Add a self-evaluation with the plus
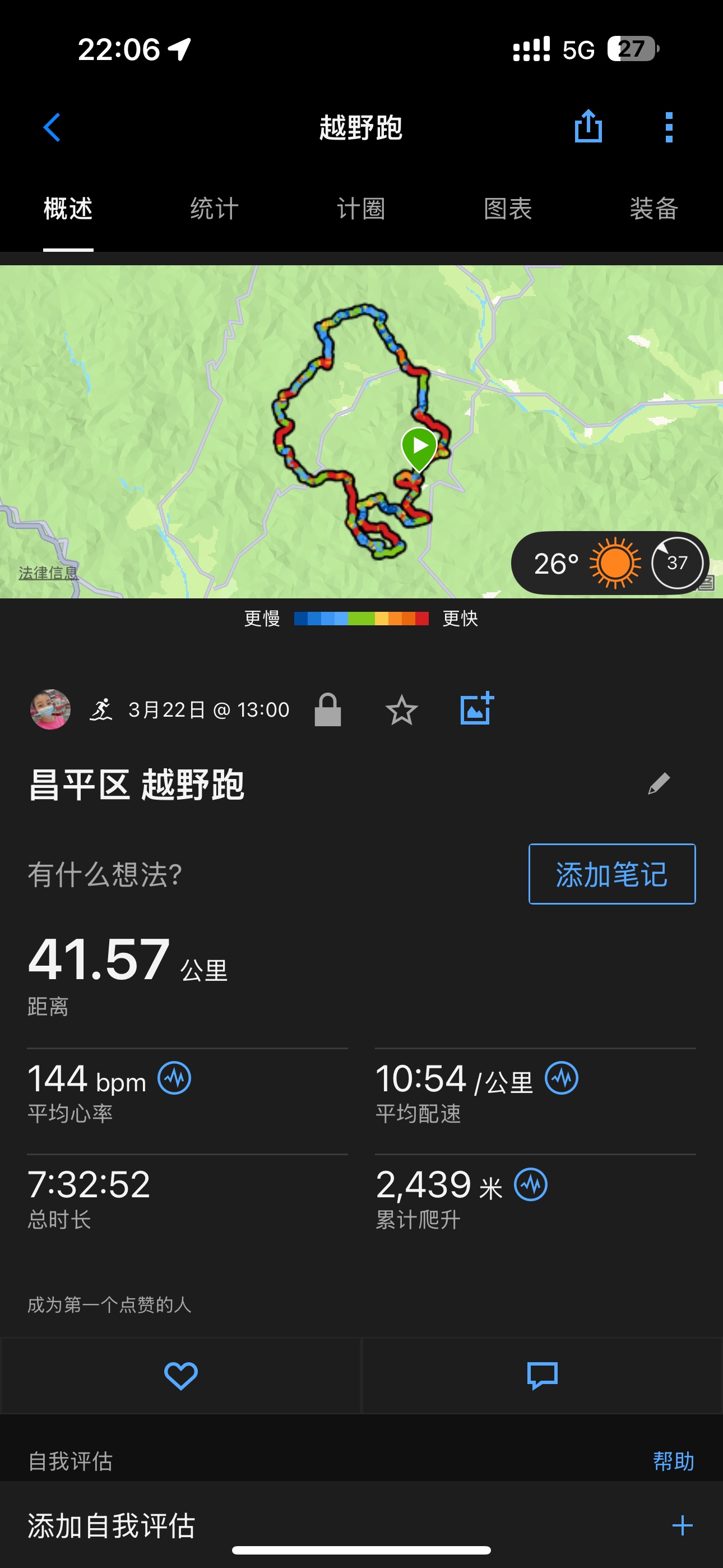This screenshot has height=1568, width=723. [x=682, y=1525]
